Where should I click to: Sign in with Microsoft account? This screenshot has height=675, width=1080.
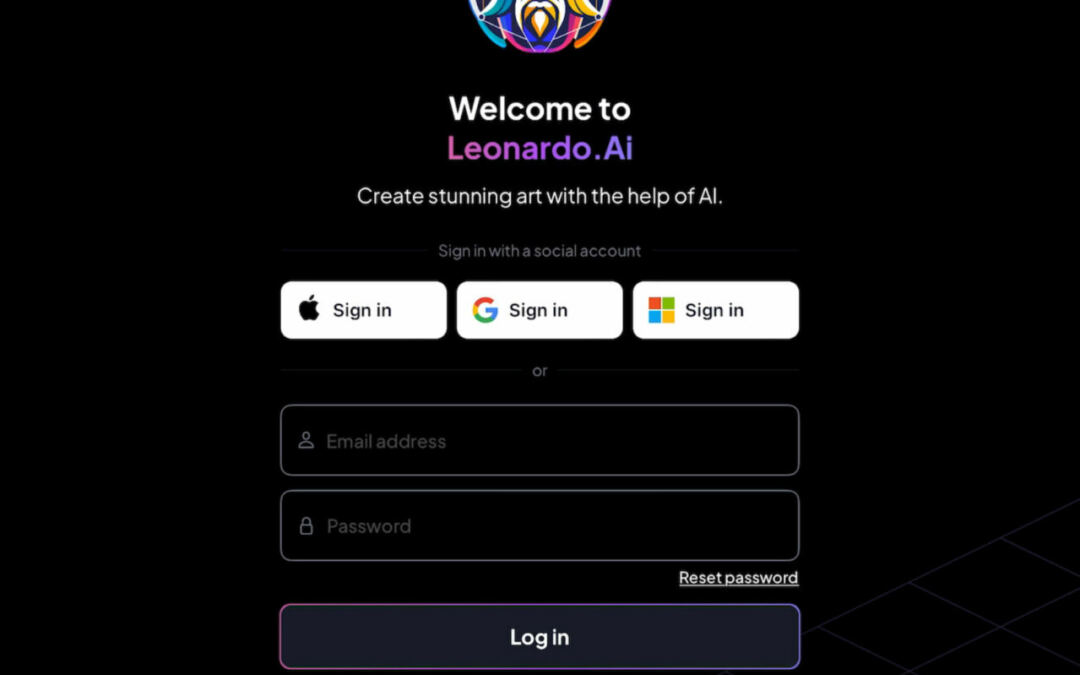715,310
